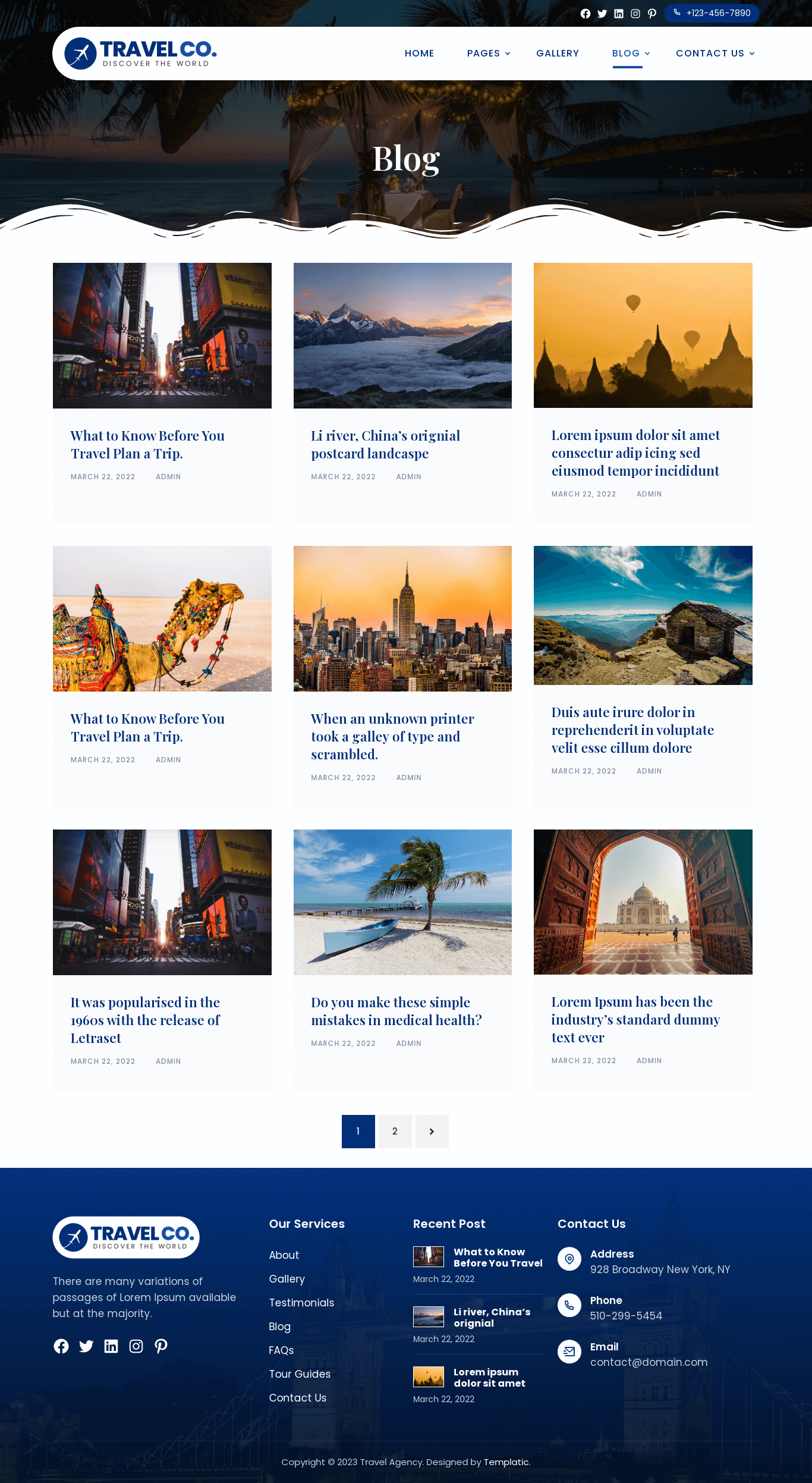Open 'Do you make these simple mistakes' post

click(x=396, y=1011)
